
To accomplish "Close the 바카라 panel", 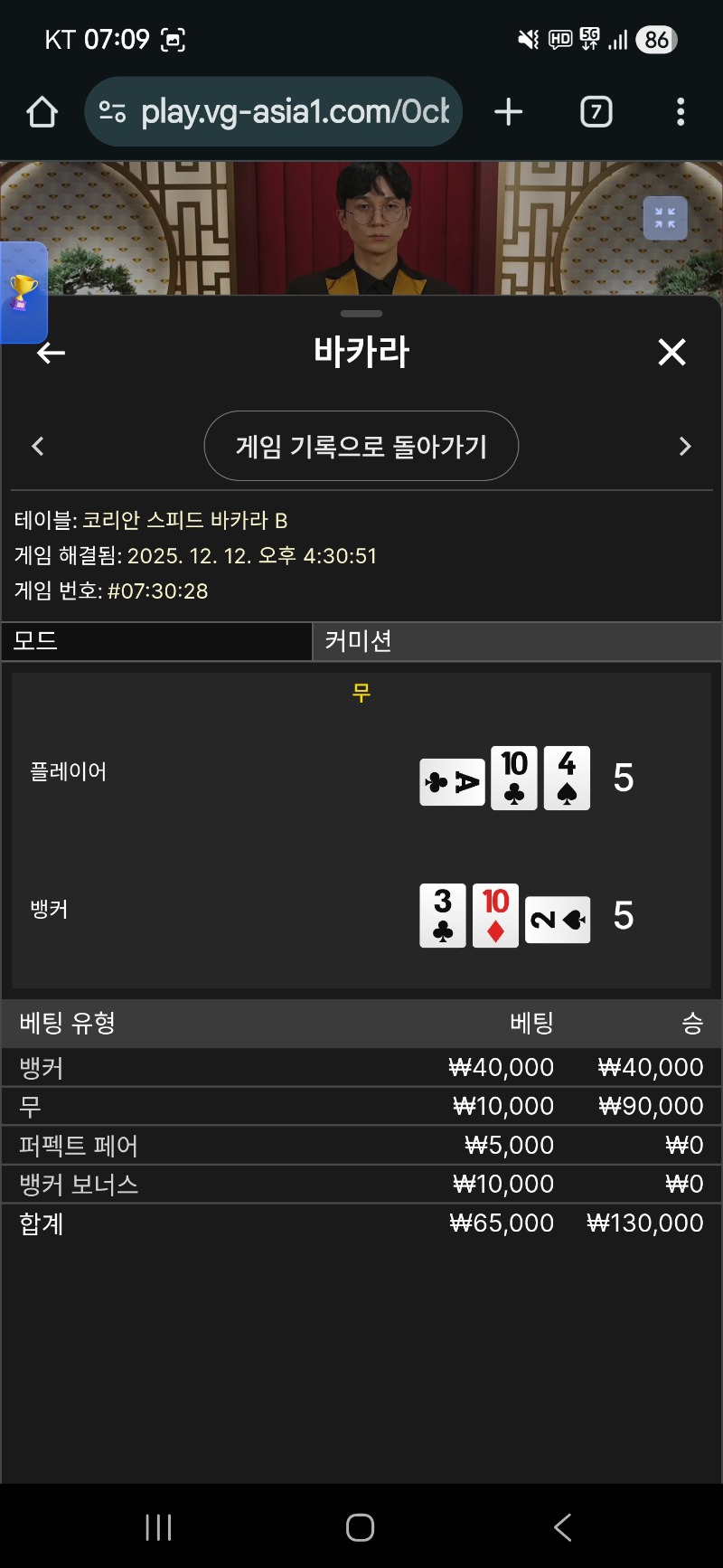I will (671, 352).
